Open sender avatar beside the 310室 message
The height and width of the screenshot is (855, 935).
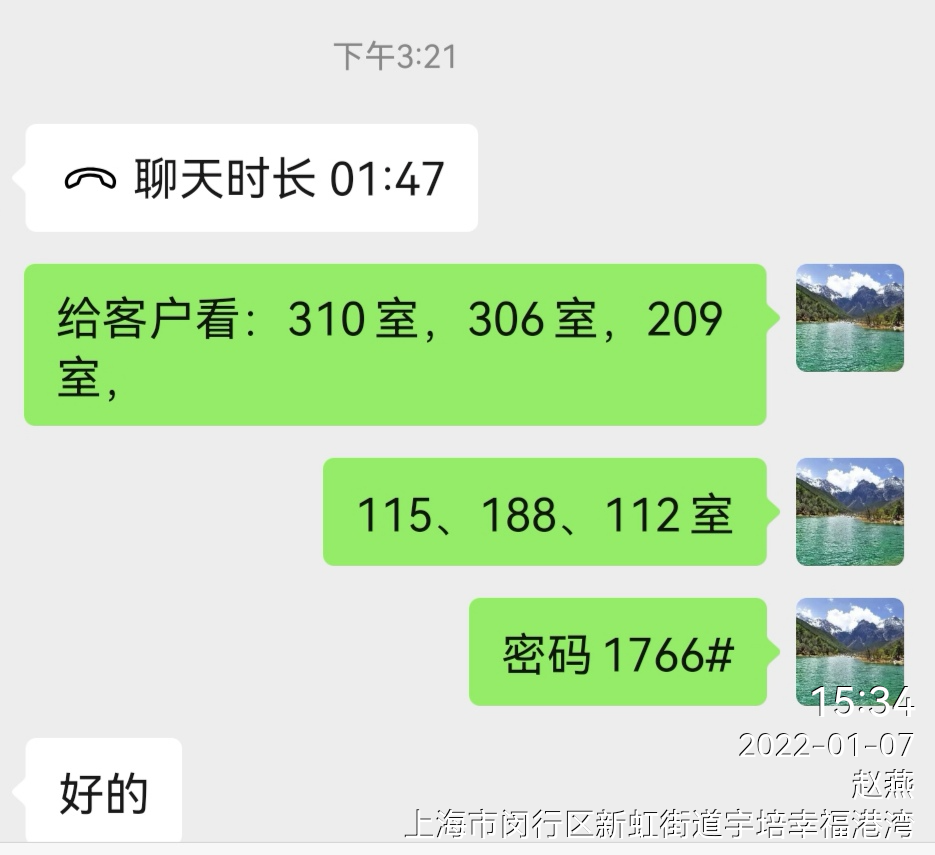tap(849, 318)
